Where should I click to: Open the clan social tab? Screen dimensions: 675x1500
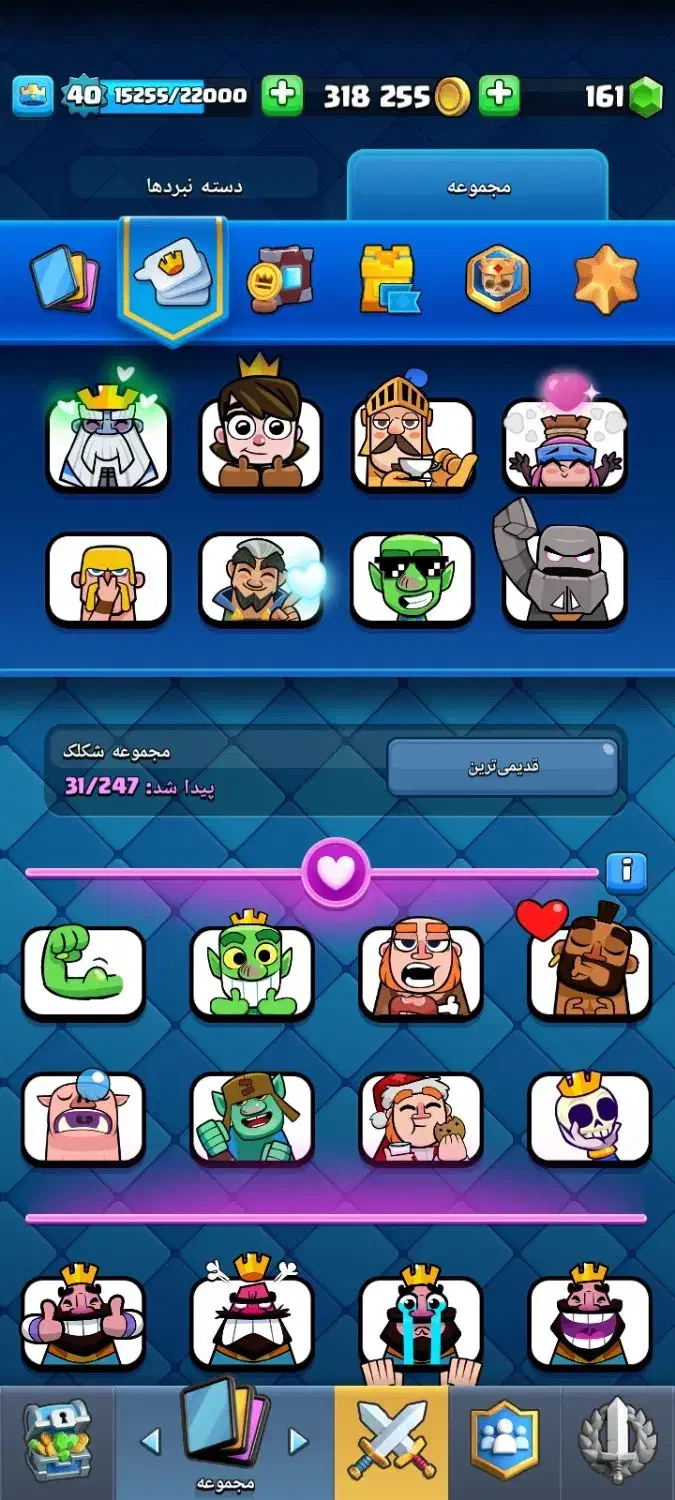[505, 1441]
